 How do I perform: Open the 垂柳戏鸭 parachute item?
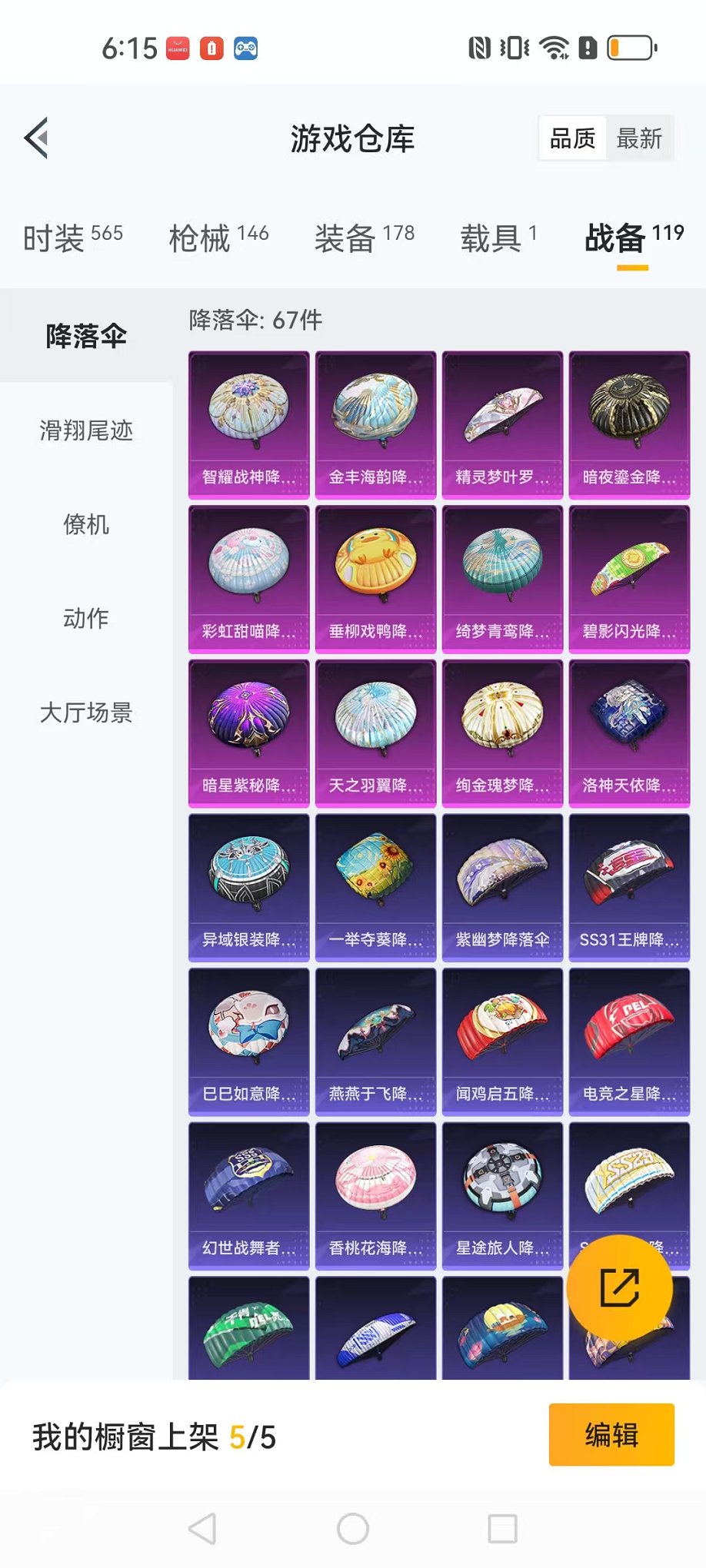(375, 578)
